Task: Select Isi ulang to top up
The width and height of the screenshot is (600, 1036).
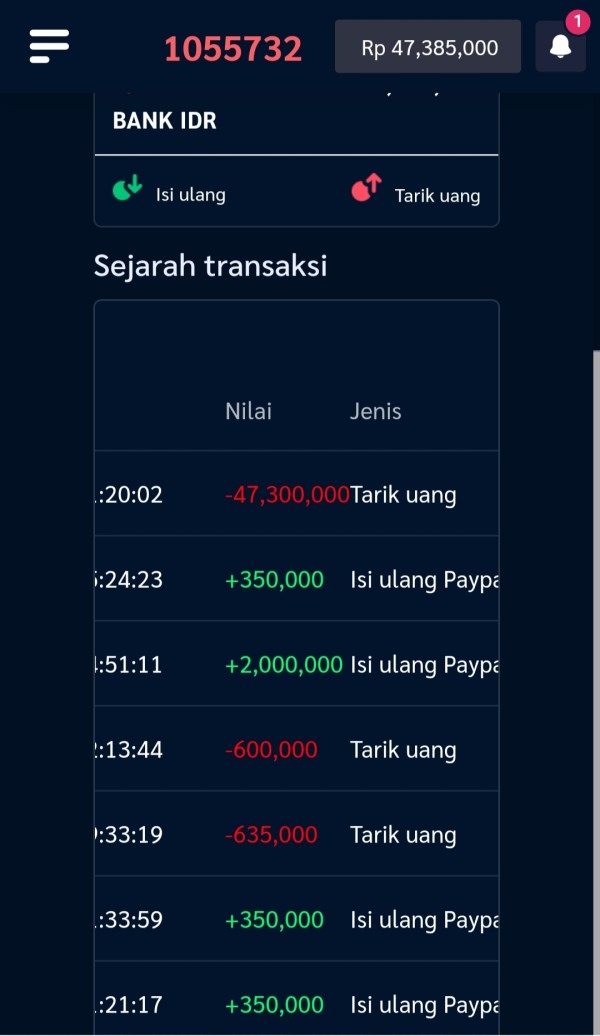Action: [169, 192]
